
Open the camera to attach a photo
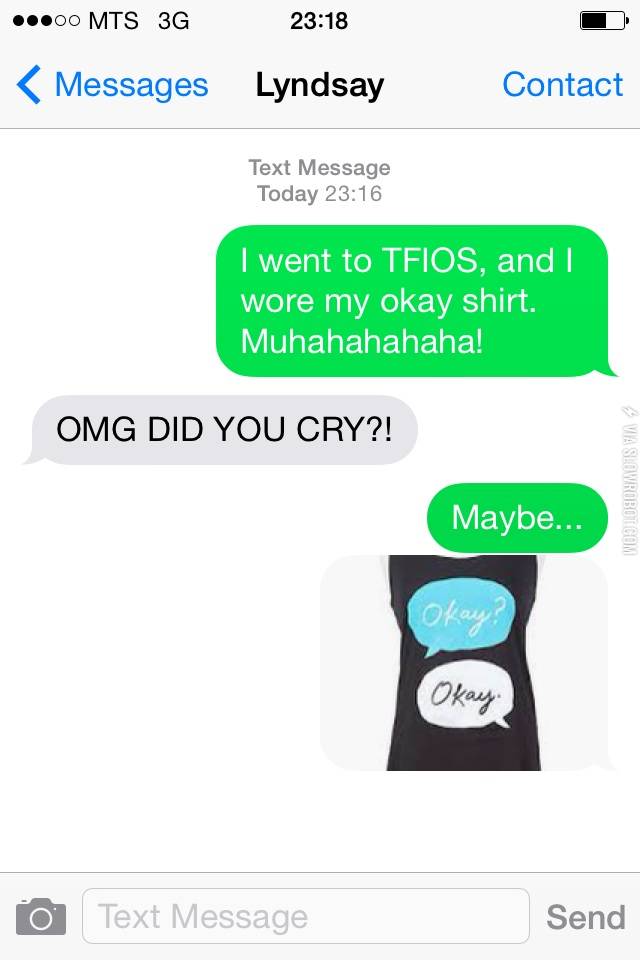(x=41, y=916)
